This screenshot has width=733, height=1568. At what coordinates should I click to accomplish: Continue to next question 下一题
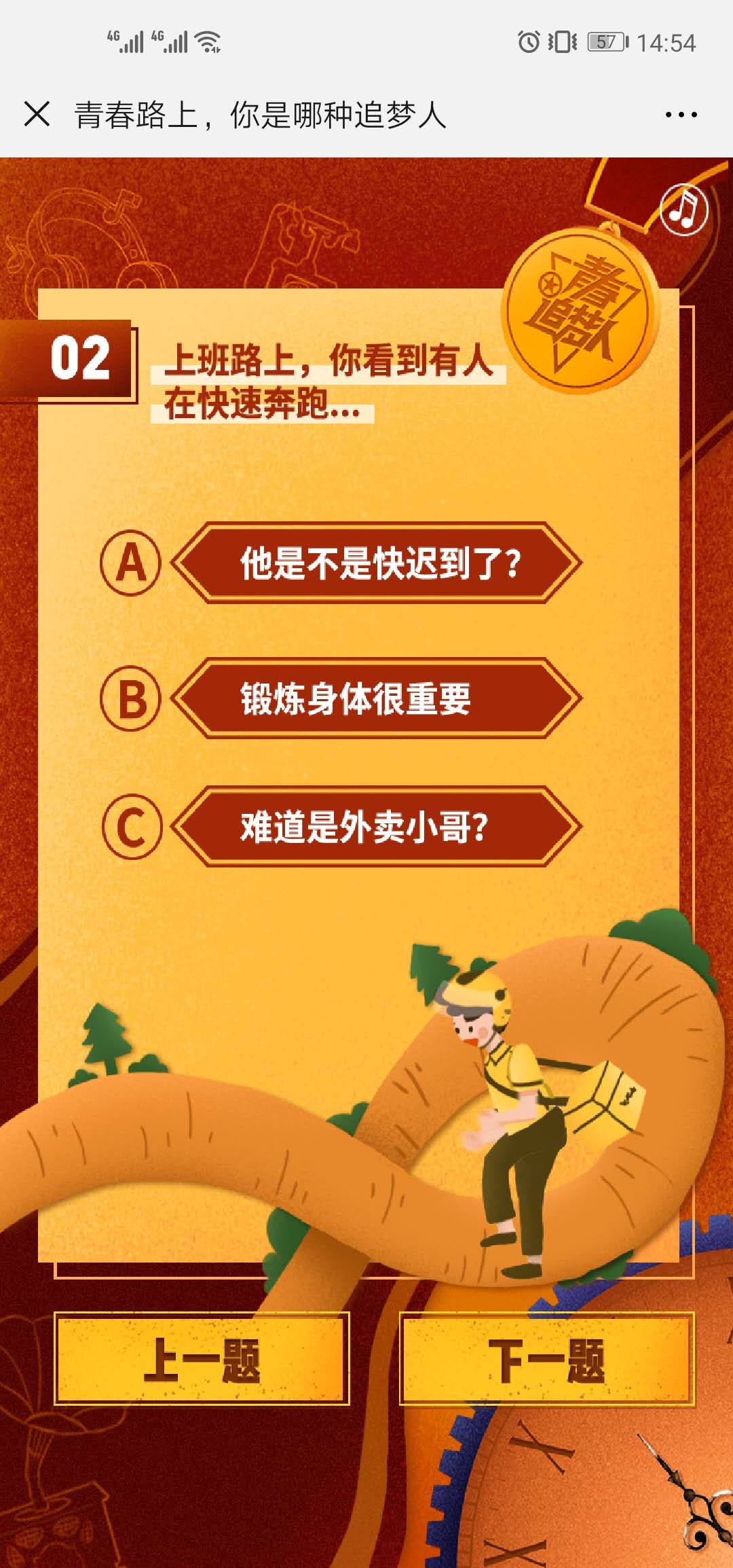click(x=546, y=1358)
